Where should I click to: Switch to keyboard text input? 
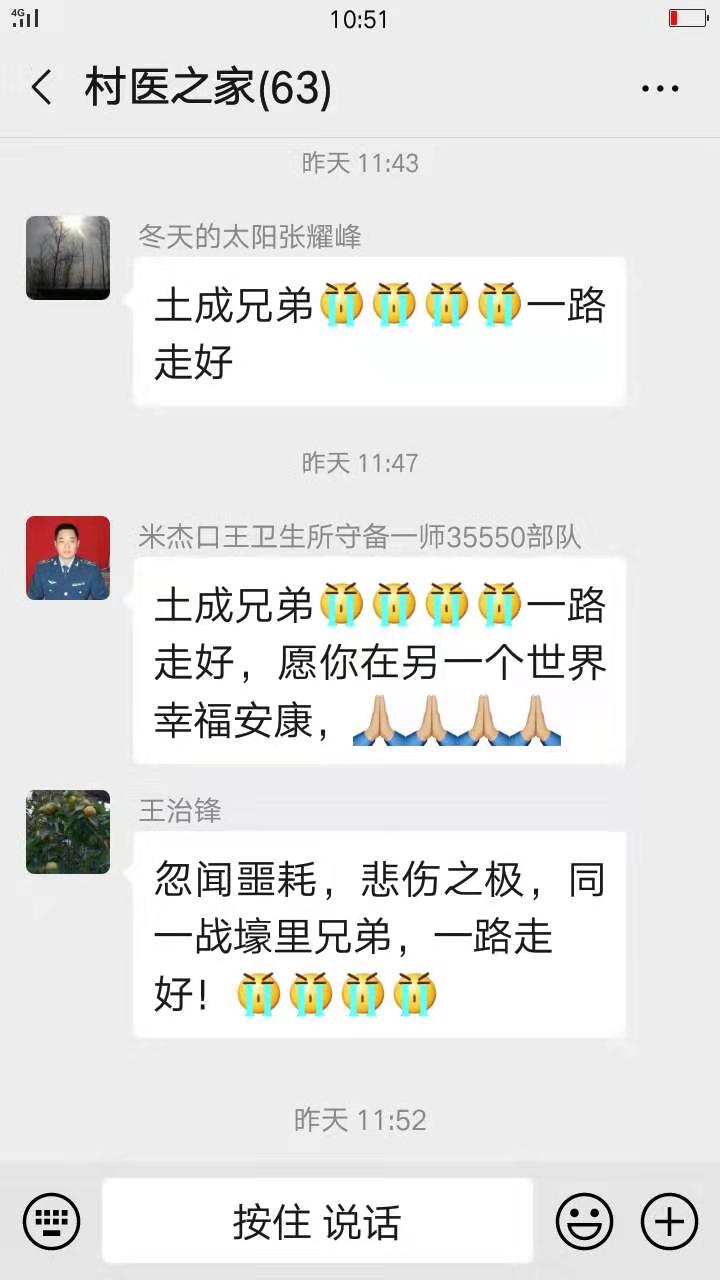pyautogui.click(x=51, y=1221)
